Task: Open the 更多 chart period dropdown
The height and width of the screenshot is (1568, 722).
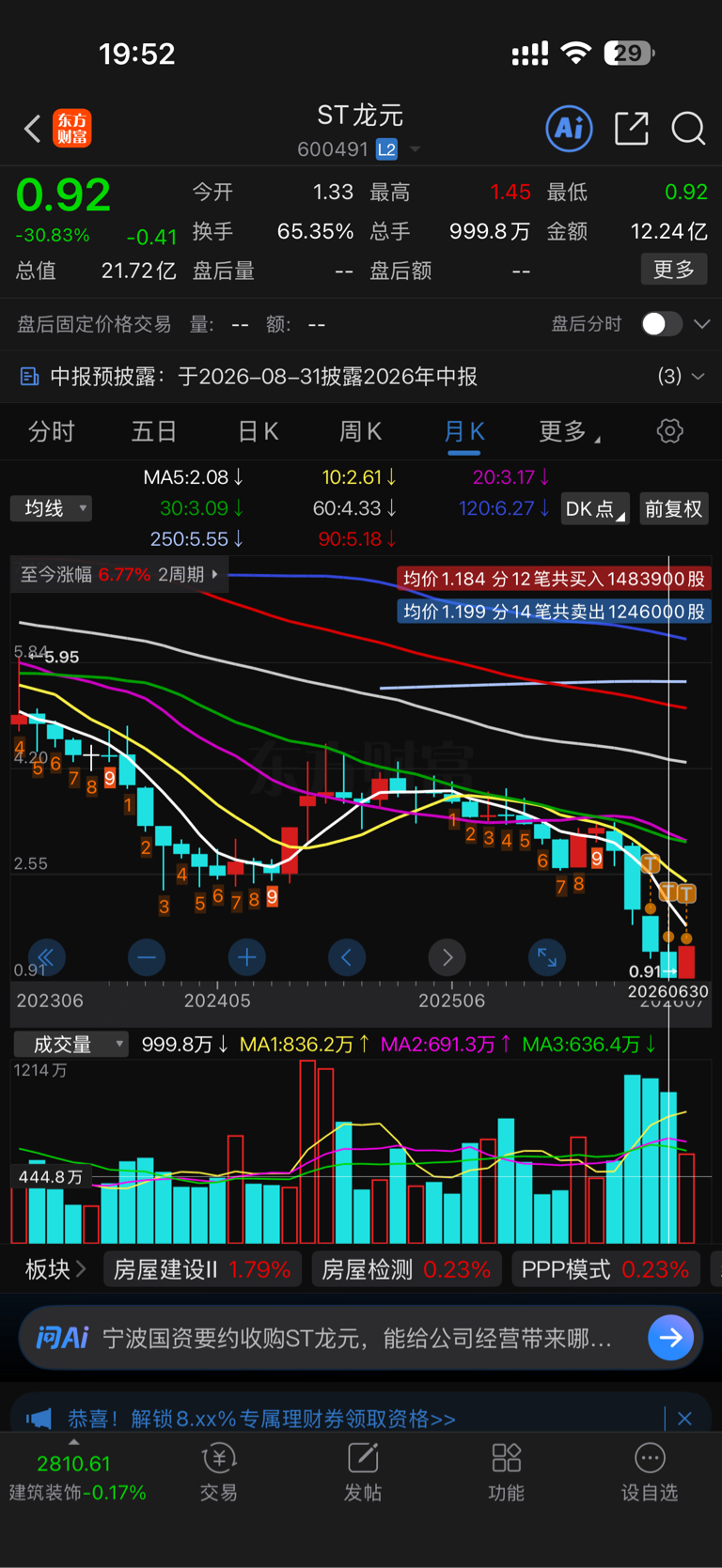Action: coord(569,431)
